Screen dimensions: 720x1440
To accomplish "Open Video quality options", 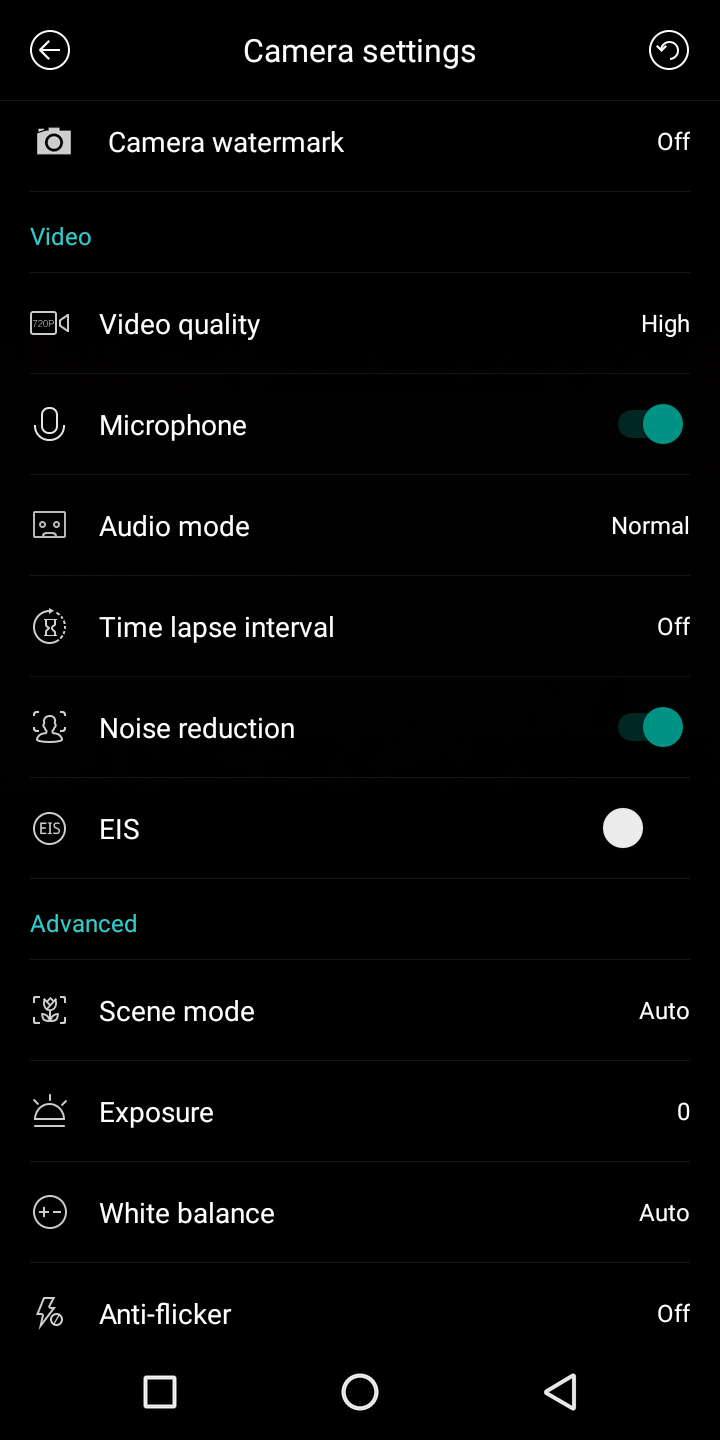I will pos(360,324).
